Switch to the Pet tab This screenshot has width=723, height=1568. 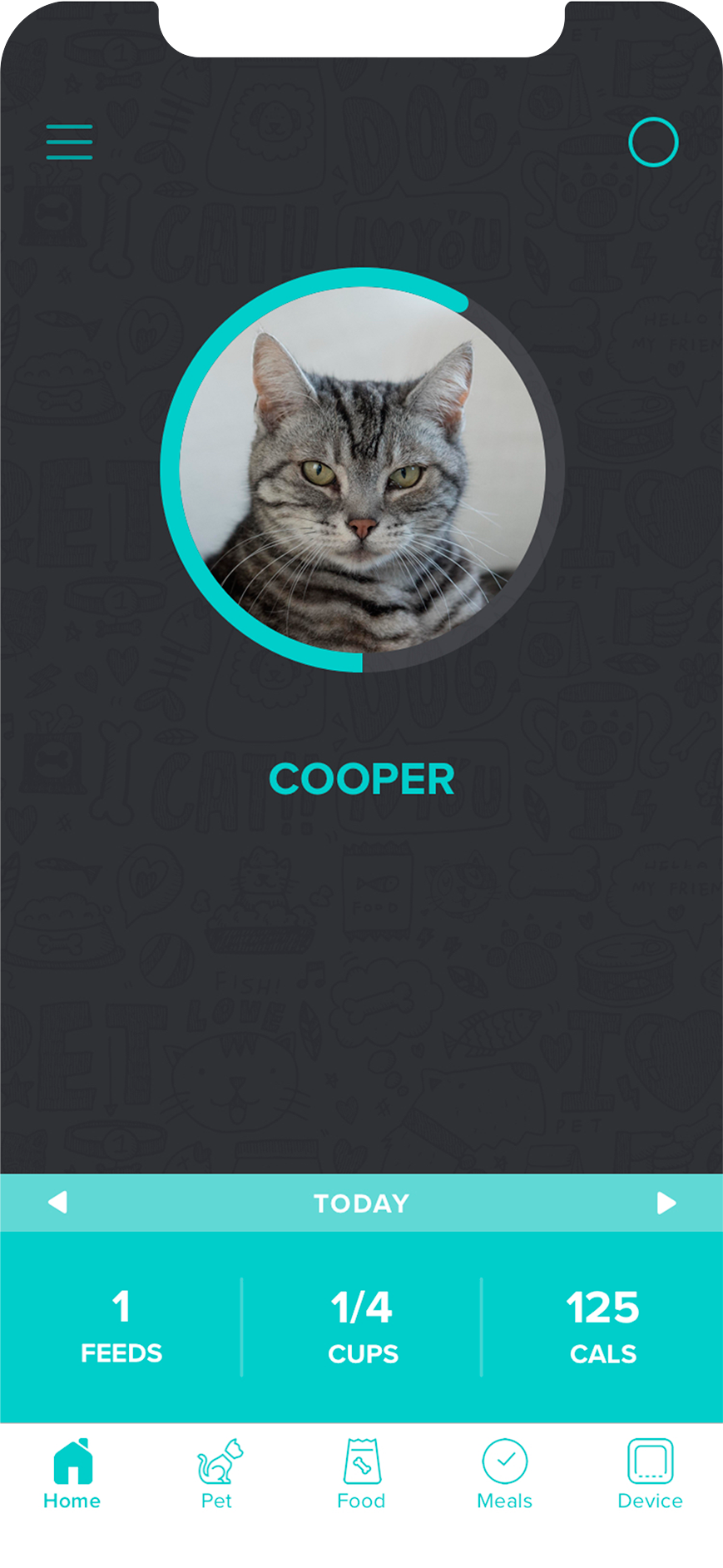[x=217, y=1474]
